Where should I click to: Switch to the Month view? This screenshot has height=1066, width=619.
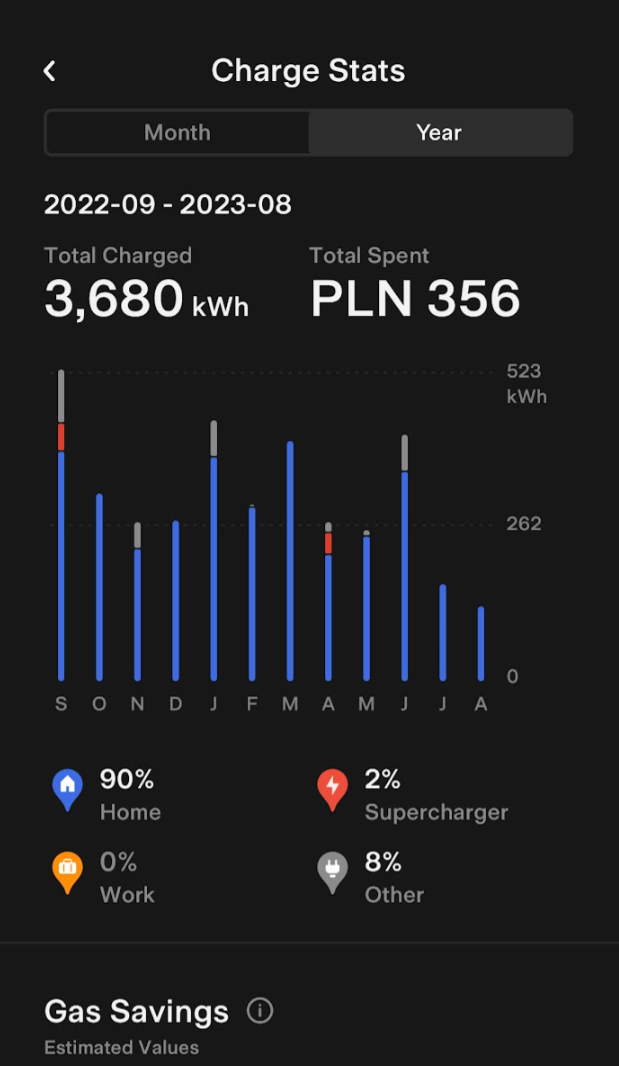(x=177, y=133)
